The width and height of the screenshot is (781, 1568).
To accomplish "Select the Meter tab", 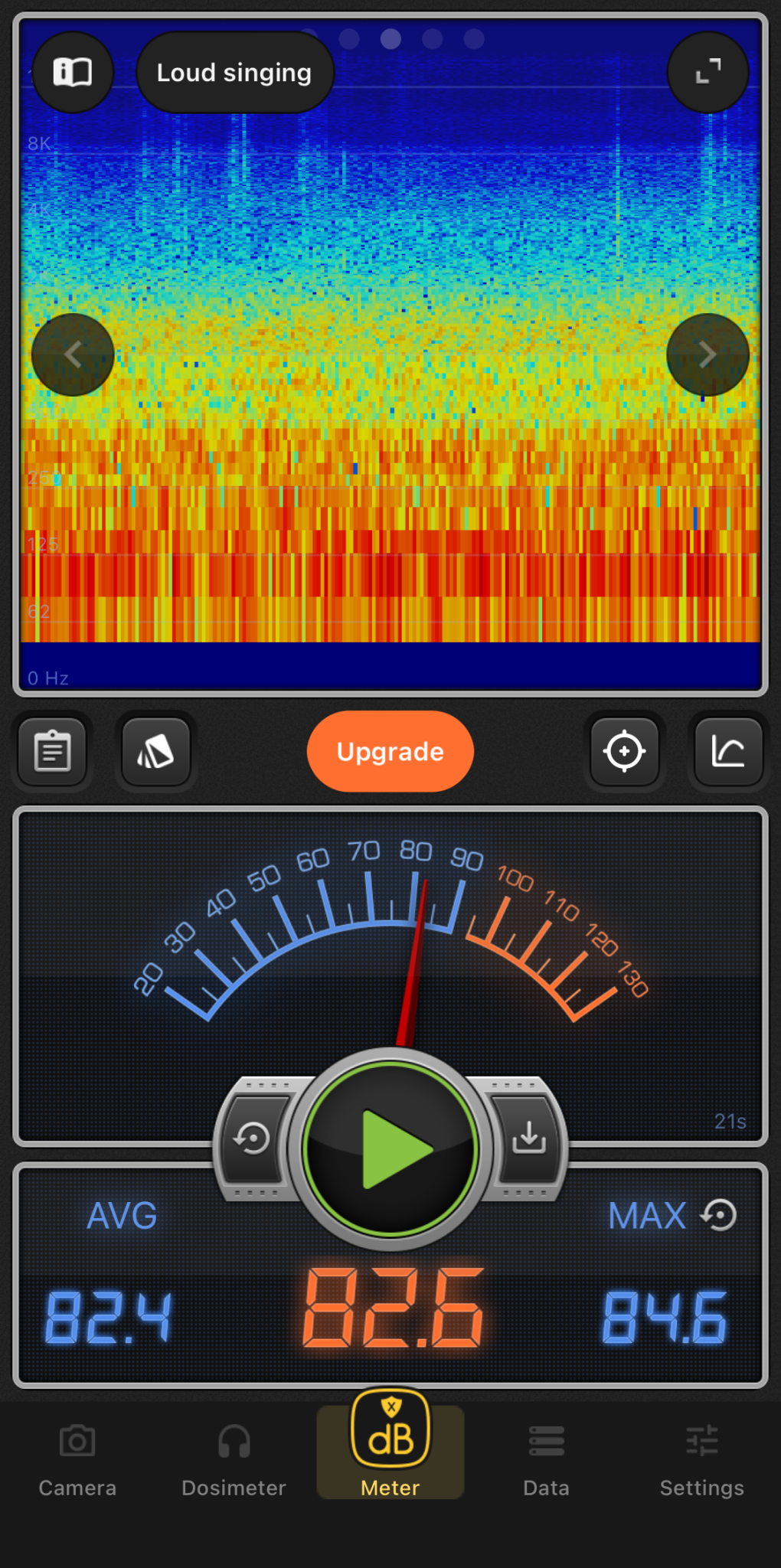I will 390,1447.
